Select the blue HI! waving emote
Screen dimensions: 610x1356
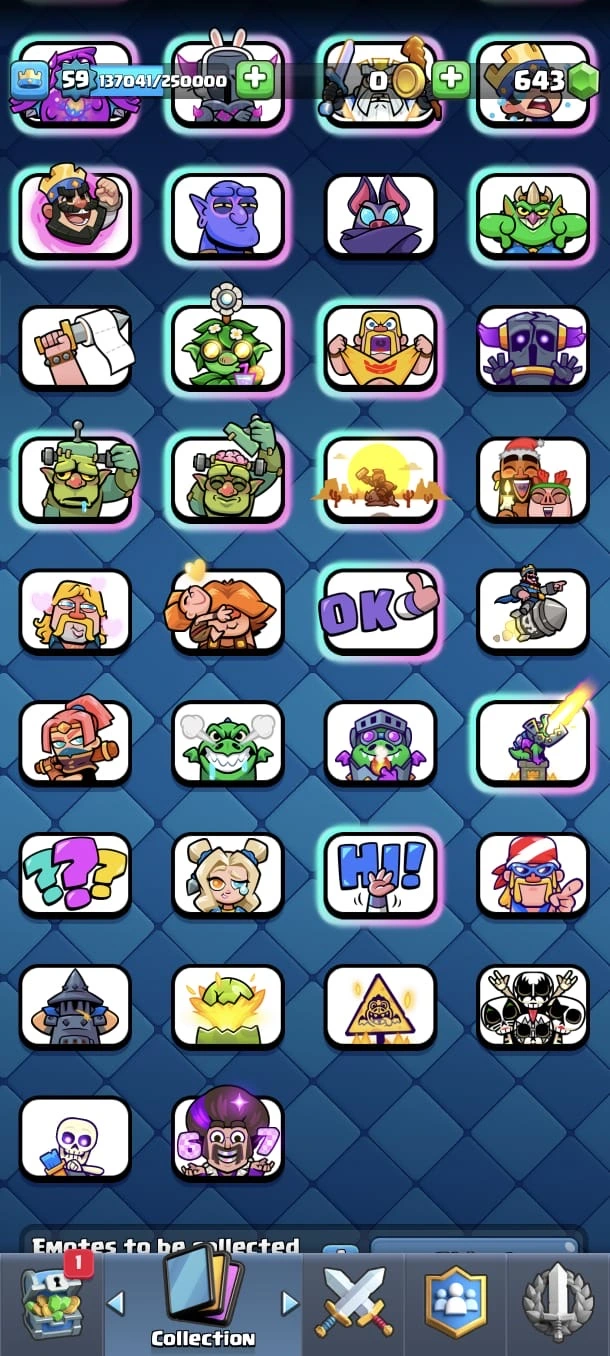(x=380, y=875)
